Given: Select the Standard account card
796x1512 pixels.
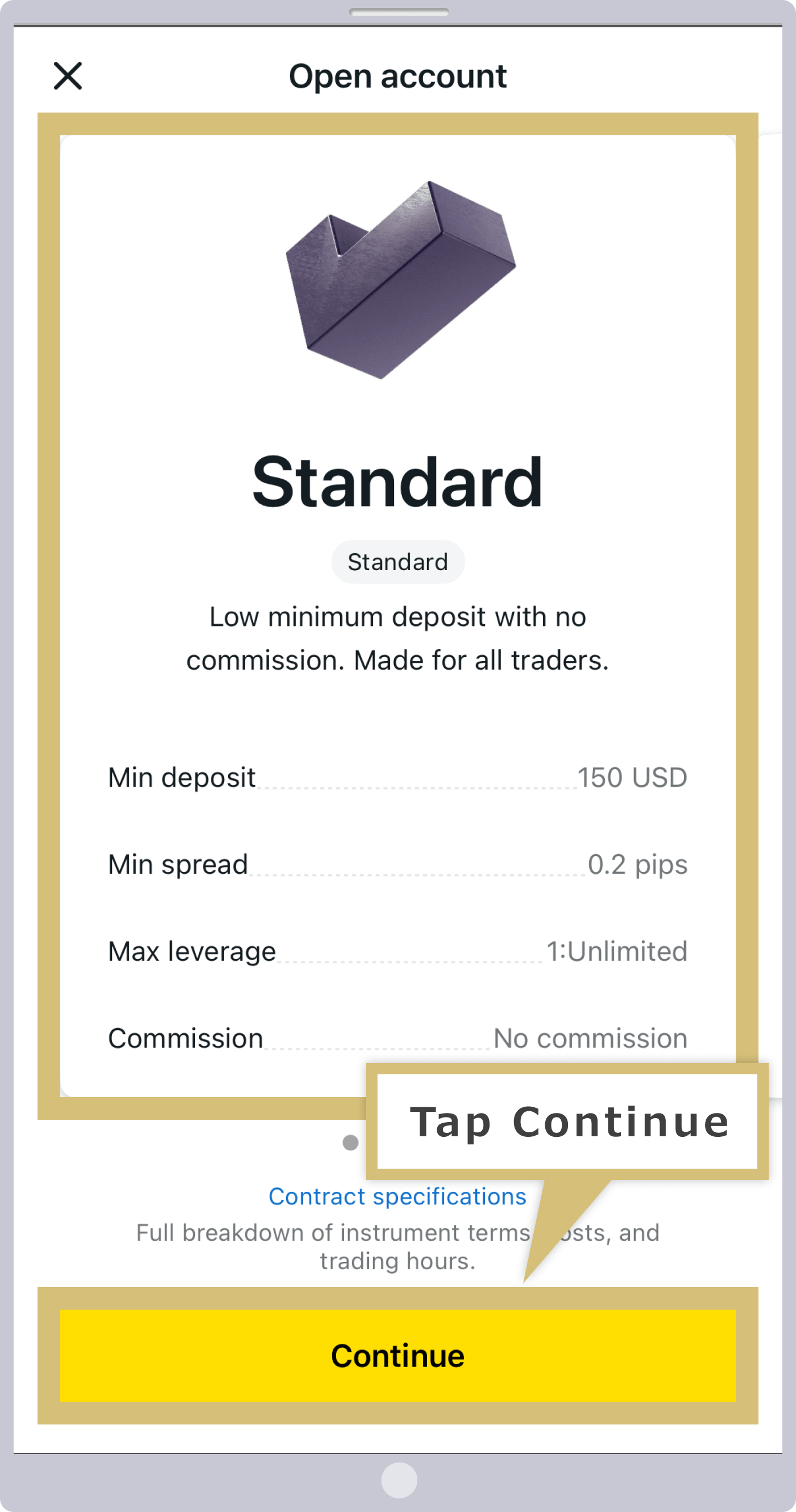Looking at the screenshot, I should 397,616.
